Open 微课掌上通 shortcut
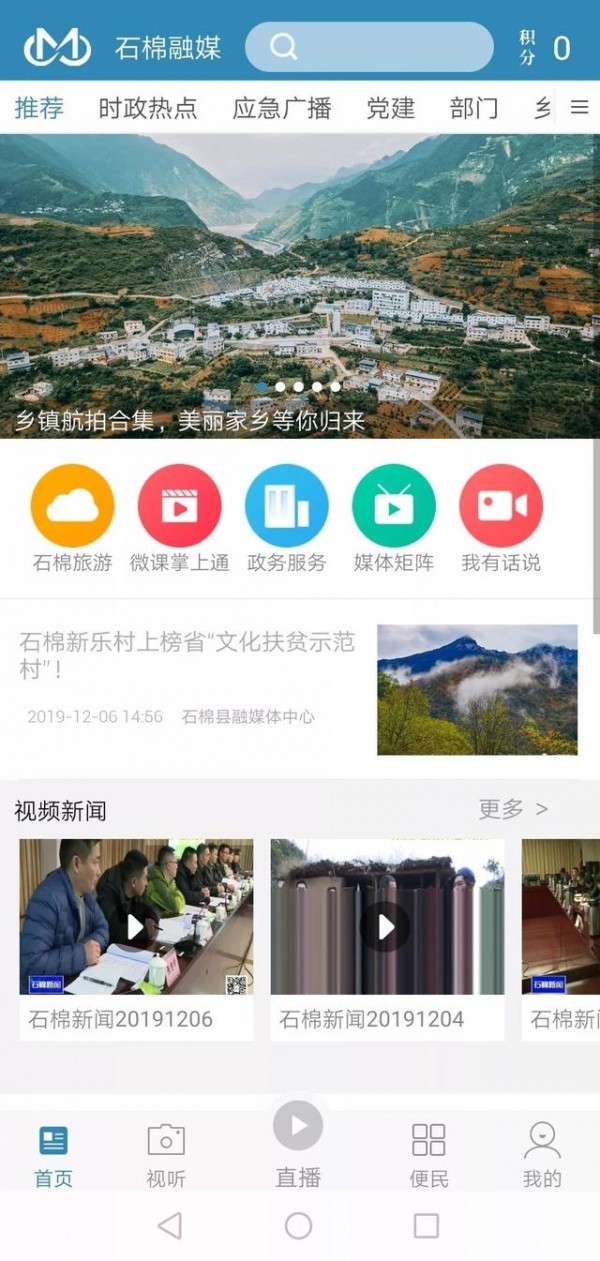 pos(179,518)
